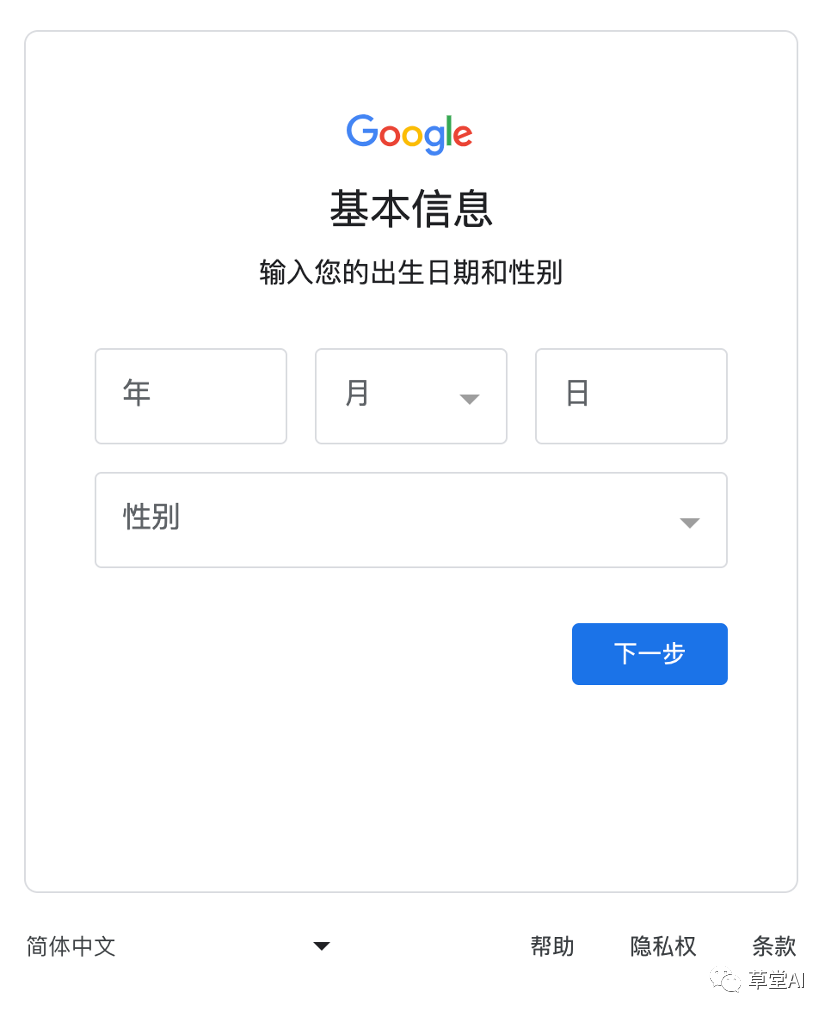
Task: Continue with the 下一步 button
Action: pyautogui.click(x=649, y=654)
